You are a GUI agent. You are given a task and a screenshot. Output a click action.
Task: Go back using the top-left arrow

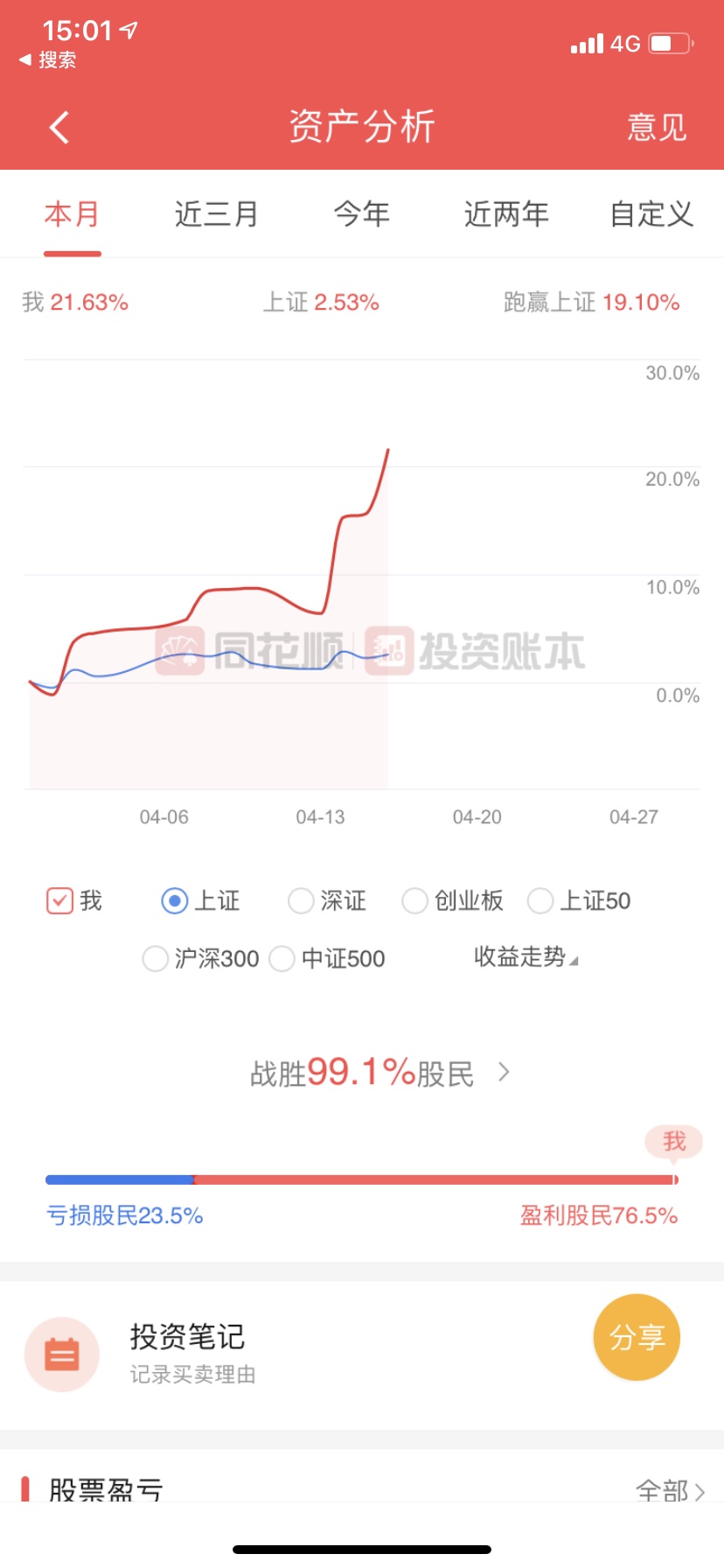click(x=59, y=128)
